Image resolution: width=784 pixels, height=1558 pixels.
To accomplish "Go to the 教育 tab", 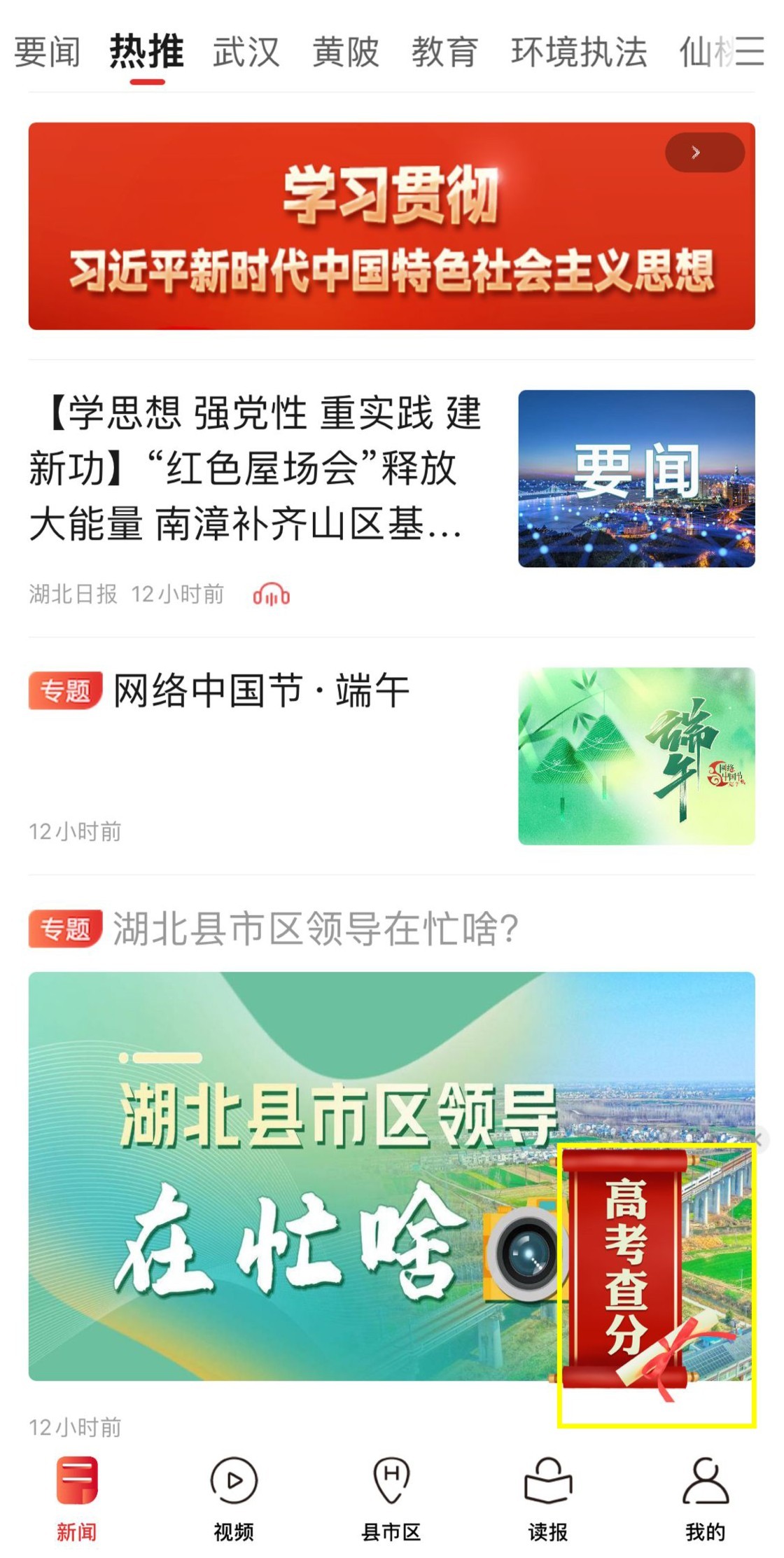I will coord(444,53).
